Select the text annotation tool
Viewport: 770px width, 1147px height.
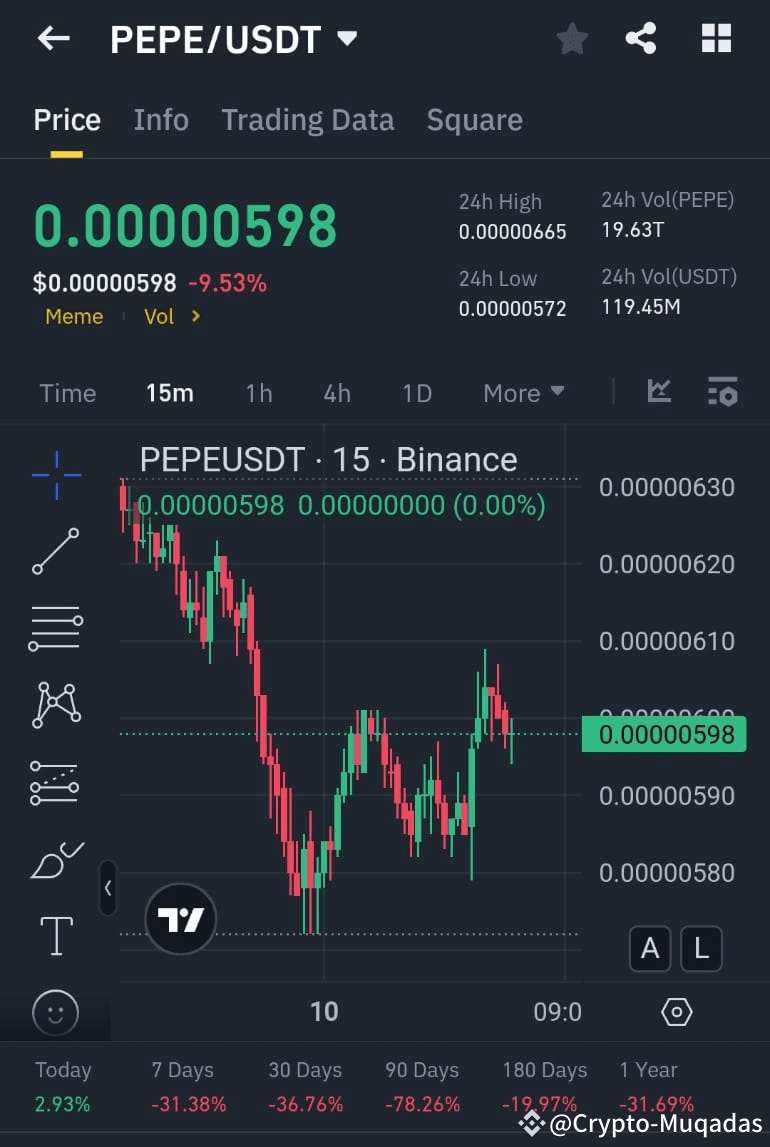point(55,936)
